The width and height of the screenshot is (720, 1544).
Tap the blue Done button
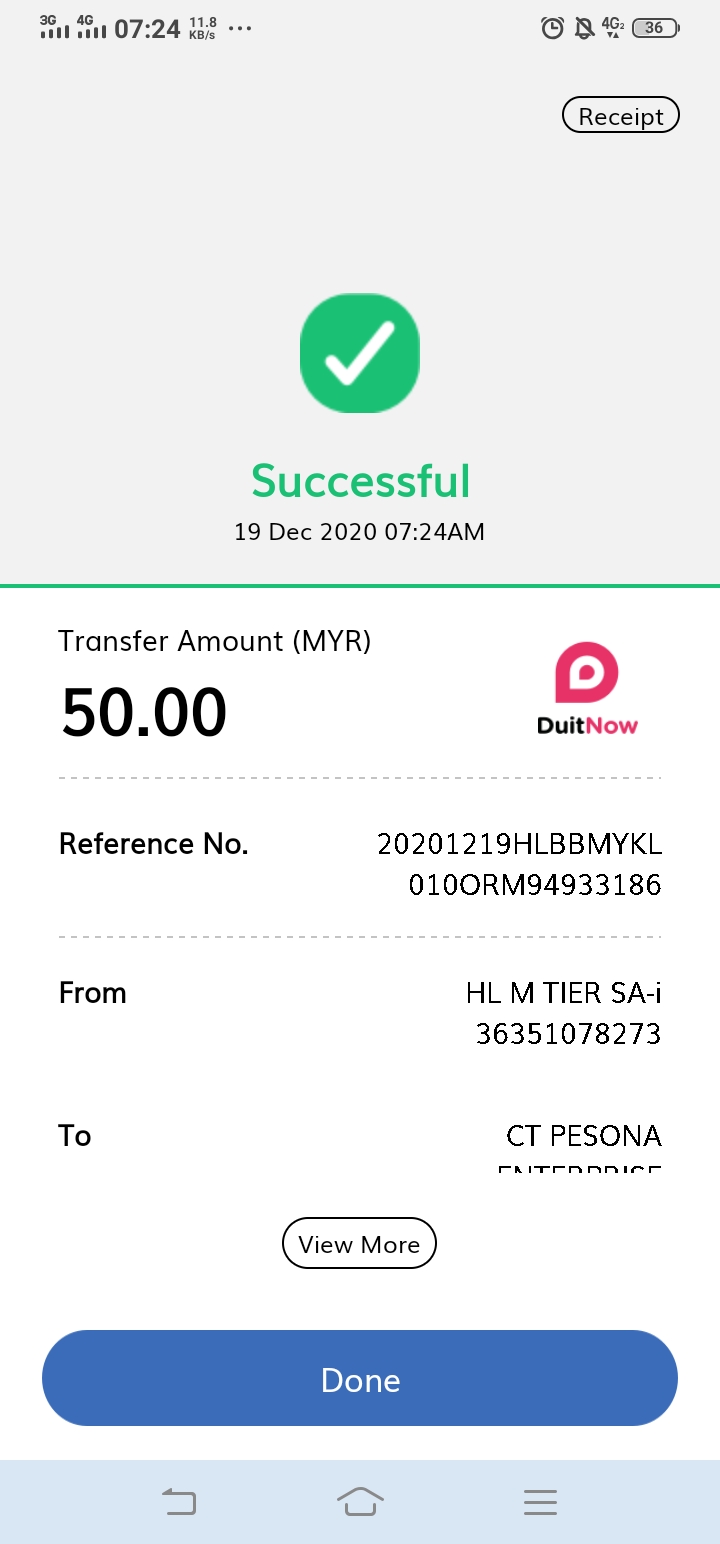click(x=360, y=1379)
